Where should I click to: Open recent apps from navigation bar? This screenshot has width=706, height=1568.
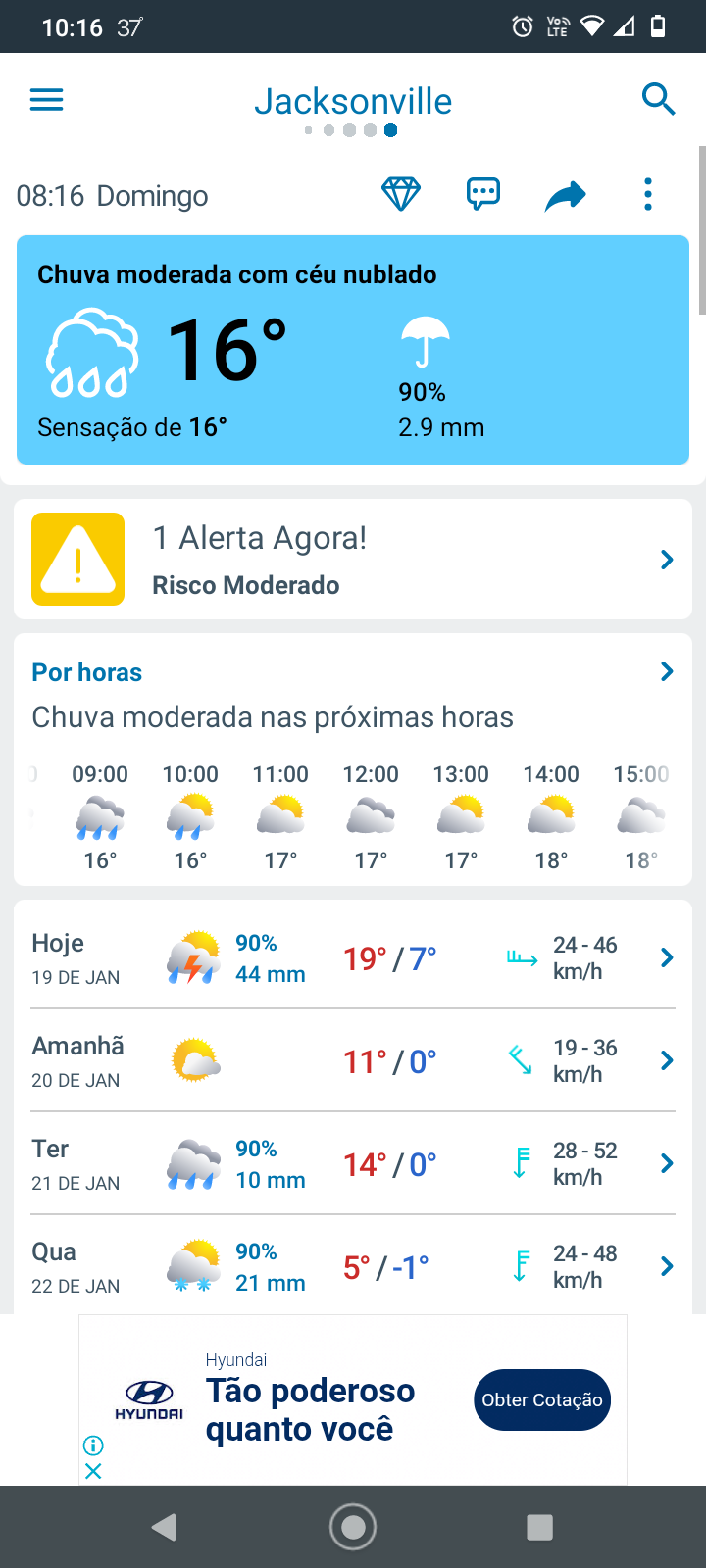(x=539, y=1527)
